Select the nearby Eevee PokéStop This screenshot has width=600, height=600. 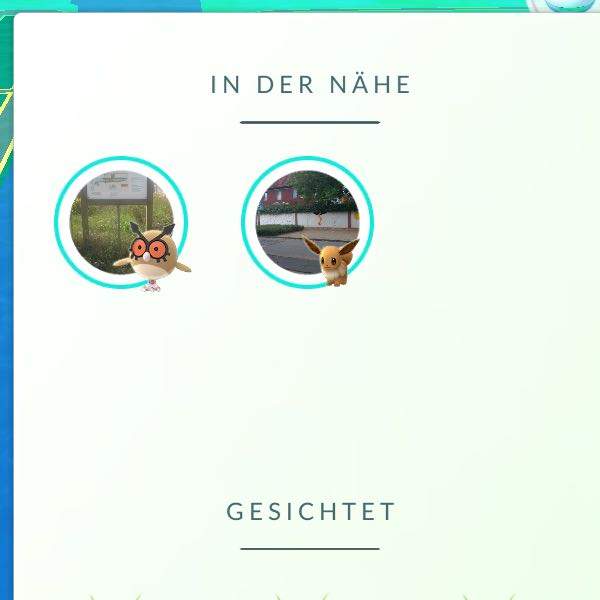point(307,222)
